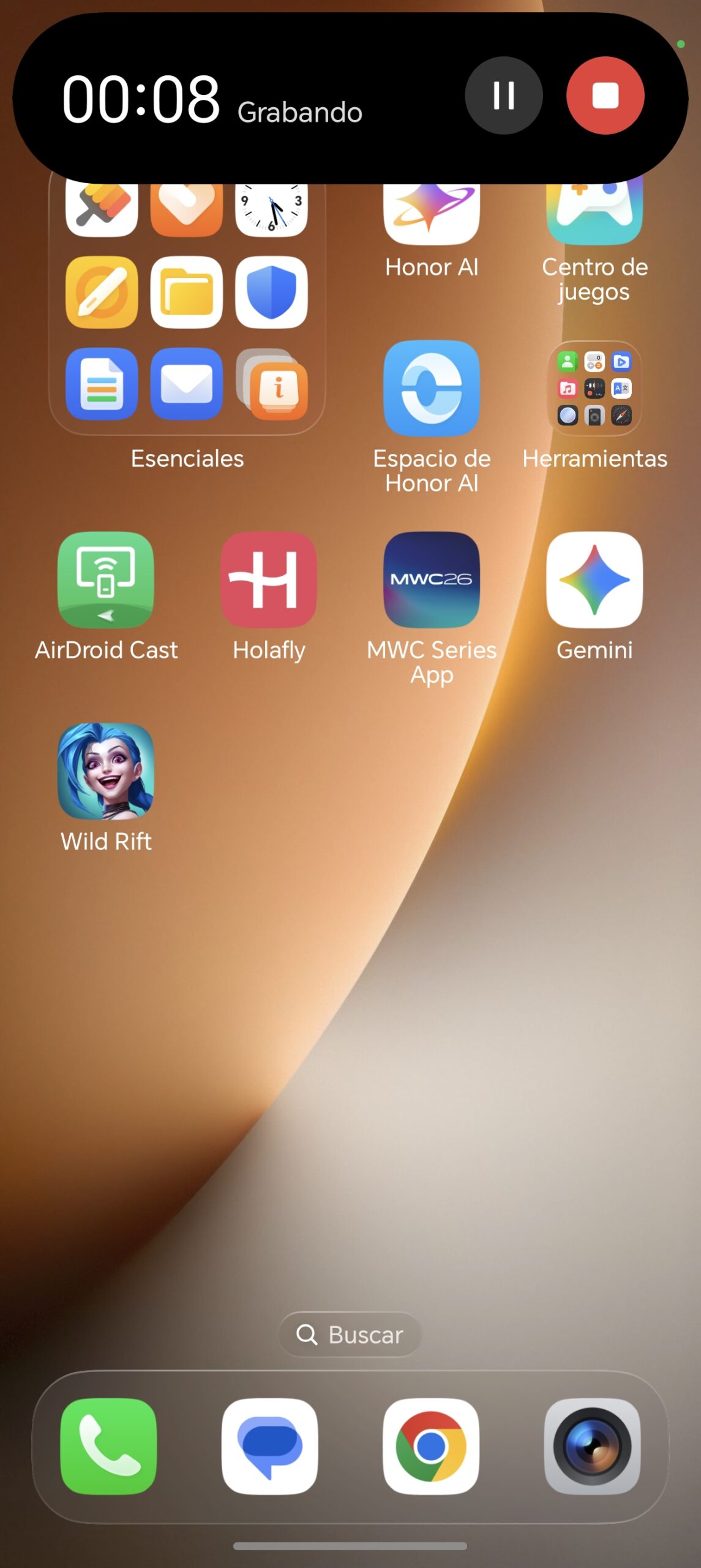This screenshot has width=701, height=1568.
Task: Launch Gemini
Action: click(594, 579)
